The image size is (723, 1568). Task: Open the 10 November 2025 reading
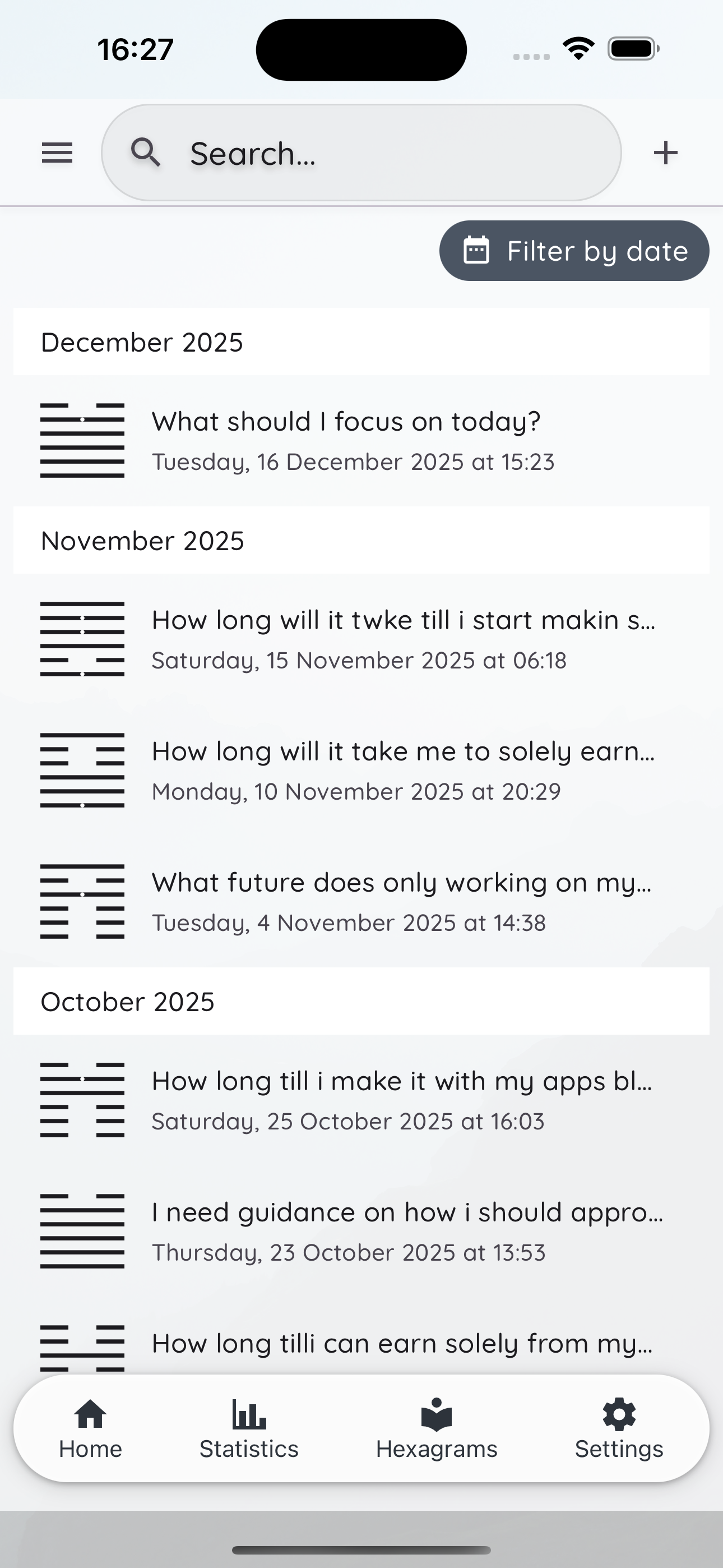[x=360, y=770]
